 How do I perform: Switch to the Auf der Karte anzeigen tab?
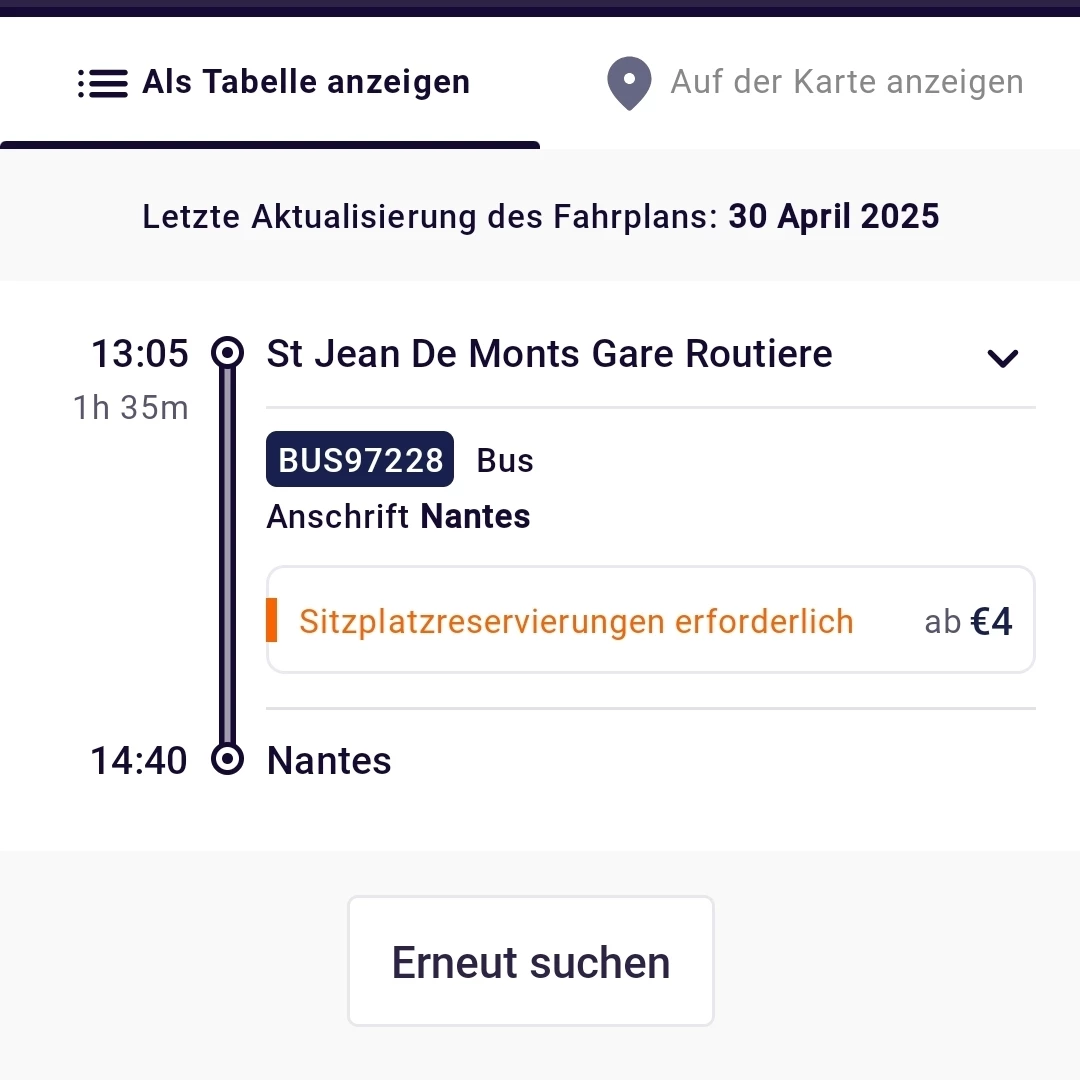click(814, 83)
